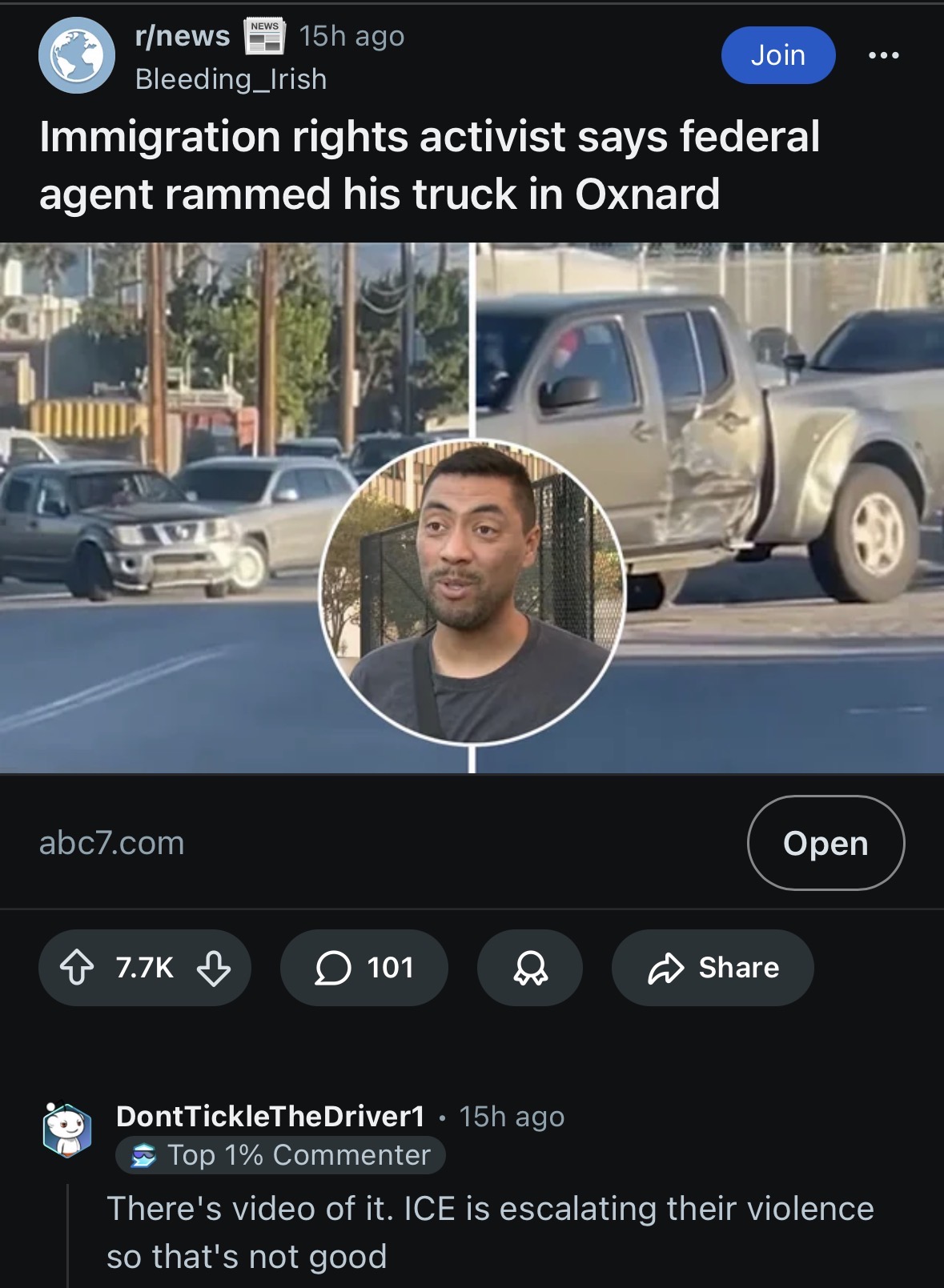944x1288 pixels.
Task: Open the news article image preview
Action: (x=472, y=508)
